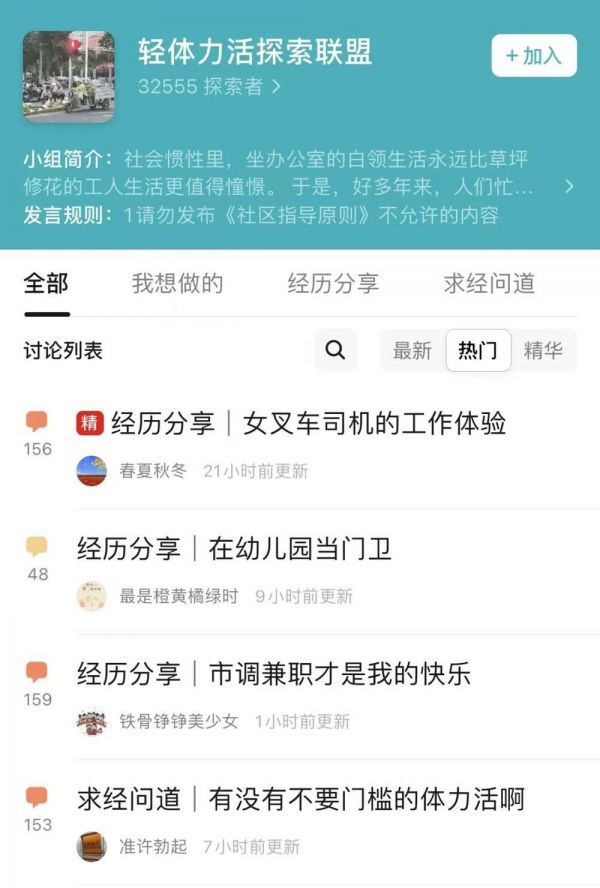The width and height of the screenshot is (600, 888).
Task: Switch to the 经历分享 tab
Action: point(333,283)
